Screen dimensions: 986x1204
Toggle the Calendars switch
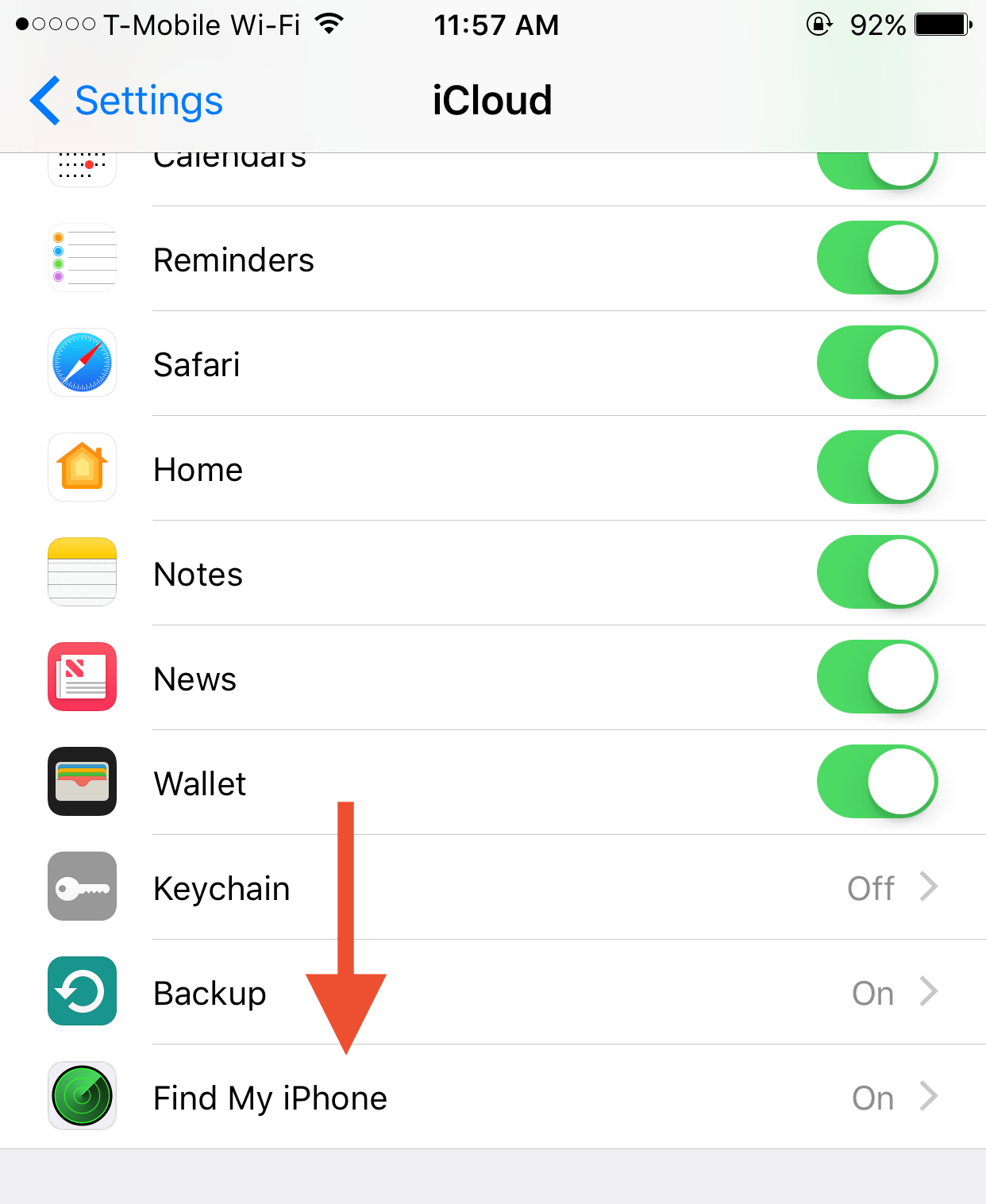click(876, 169)
